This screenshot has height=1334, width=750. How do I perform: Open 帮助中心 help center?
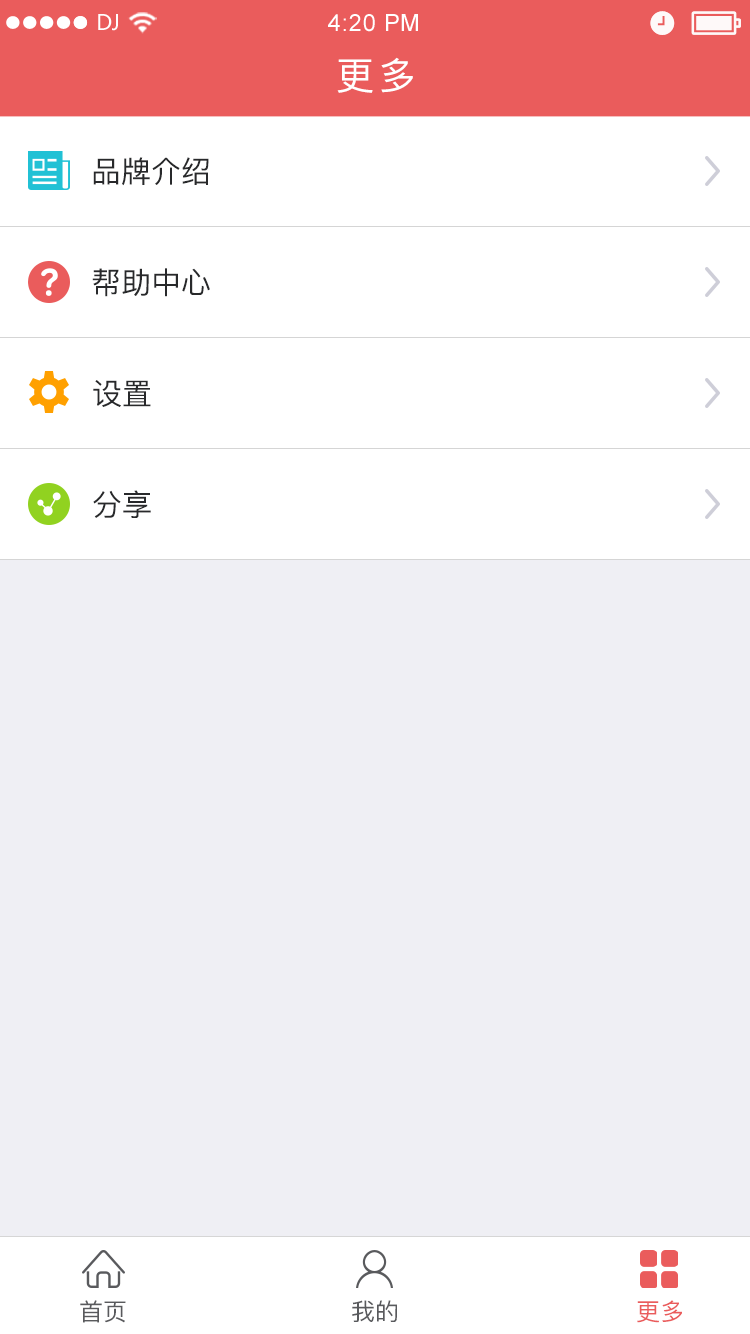pos(374,282)
